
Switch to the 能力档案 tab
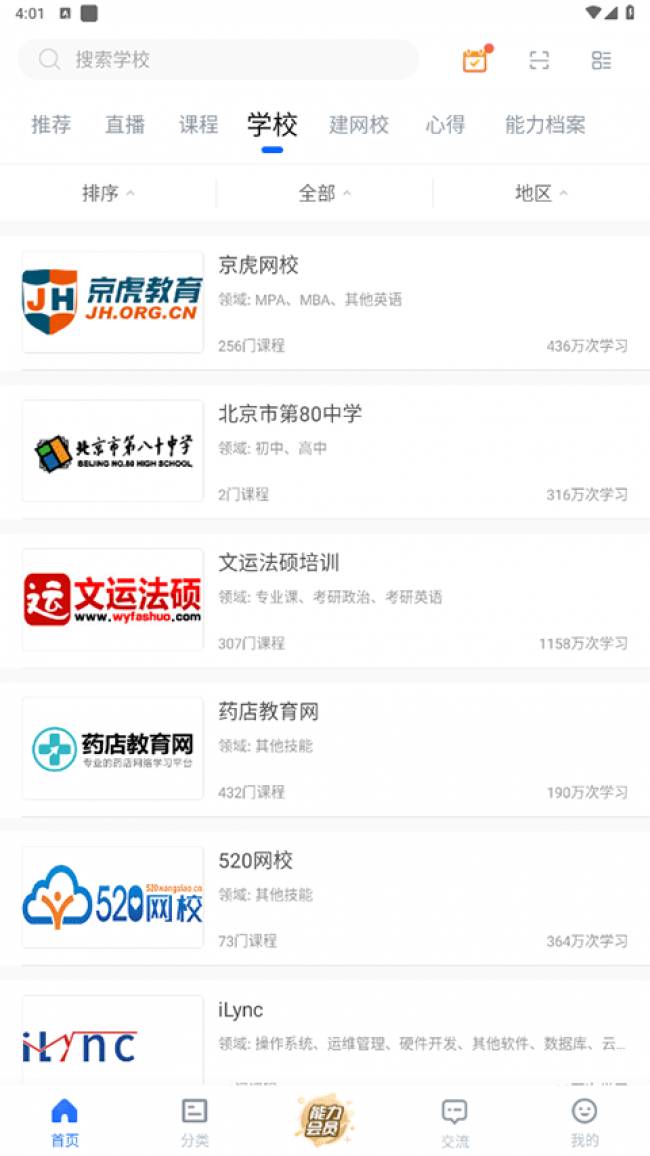tap(545, 125)
